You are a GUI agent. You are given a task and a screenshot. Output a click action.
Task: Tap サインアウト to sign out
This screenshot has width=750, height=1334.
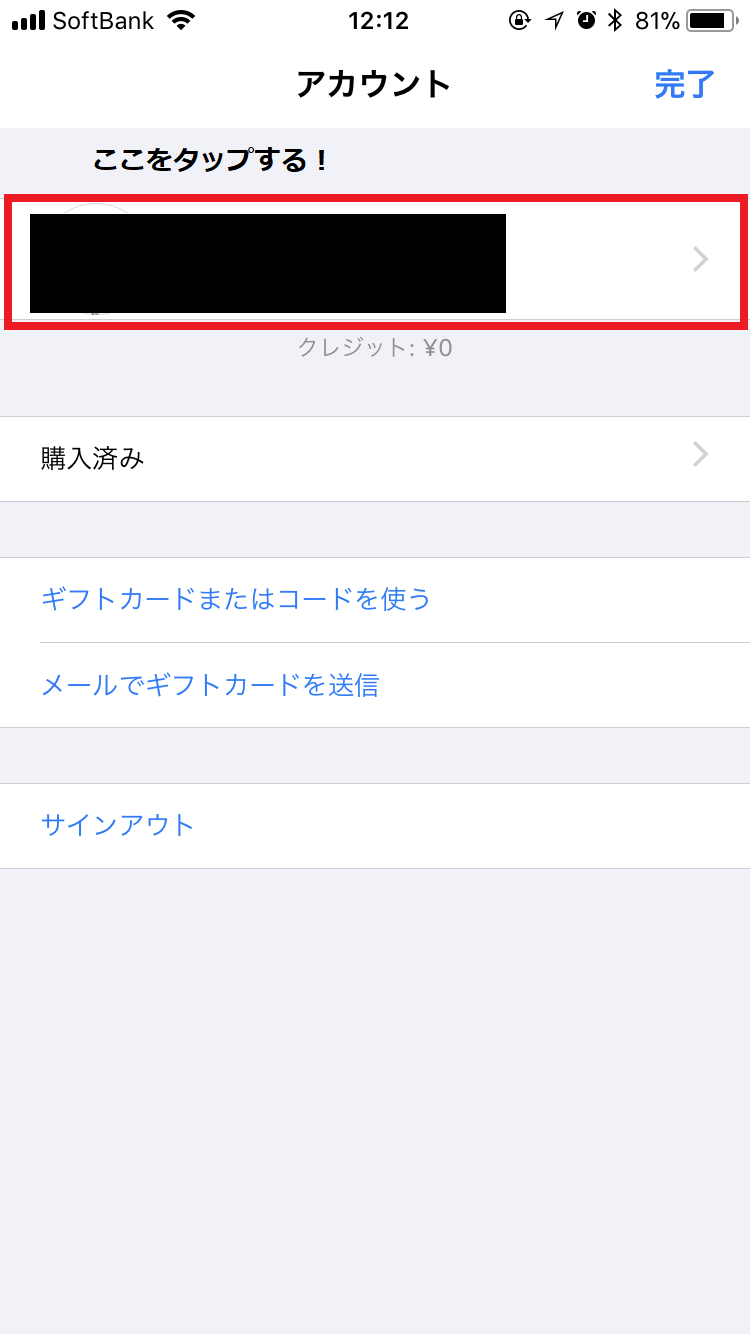[x=118, y=826]
